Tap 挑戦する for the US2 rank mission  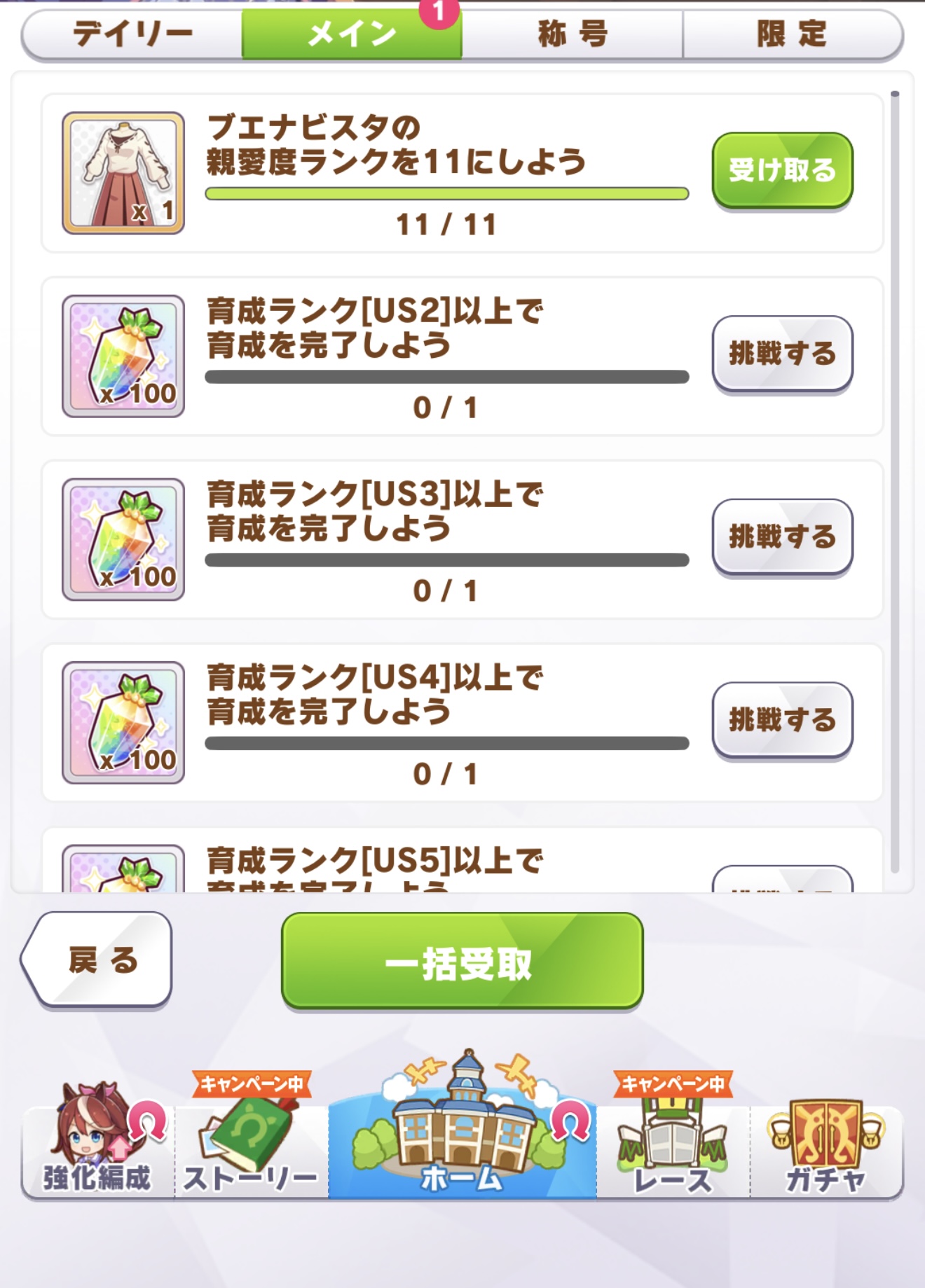point(782,353)
